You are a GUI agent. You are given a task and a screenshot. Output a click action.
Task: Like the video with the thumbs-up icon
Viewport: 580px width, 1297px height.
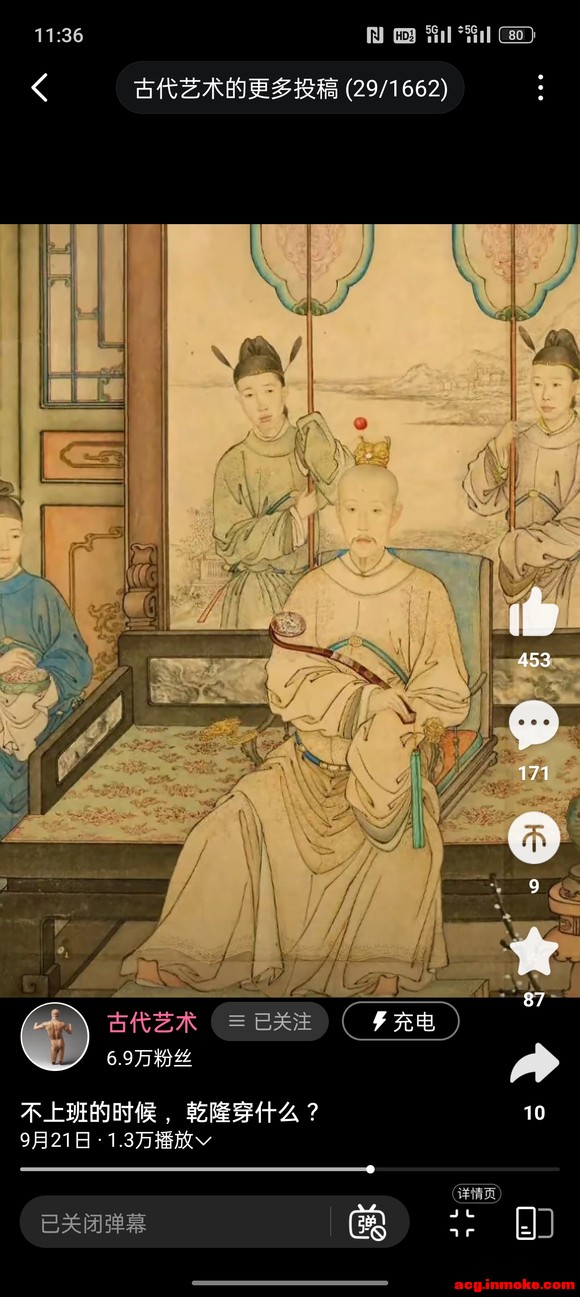(x=534, y=613)
